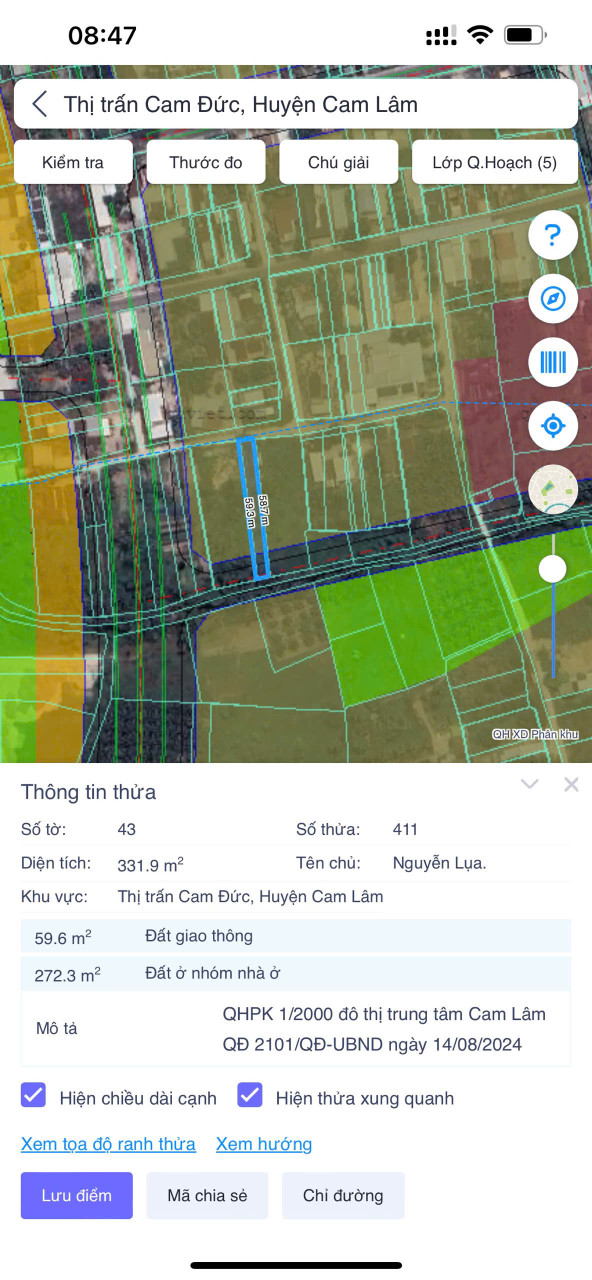Tap the Kiểm tra button
592x1280 pixels.
73,162
